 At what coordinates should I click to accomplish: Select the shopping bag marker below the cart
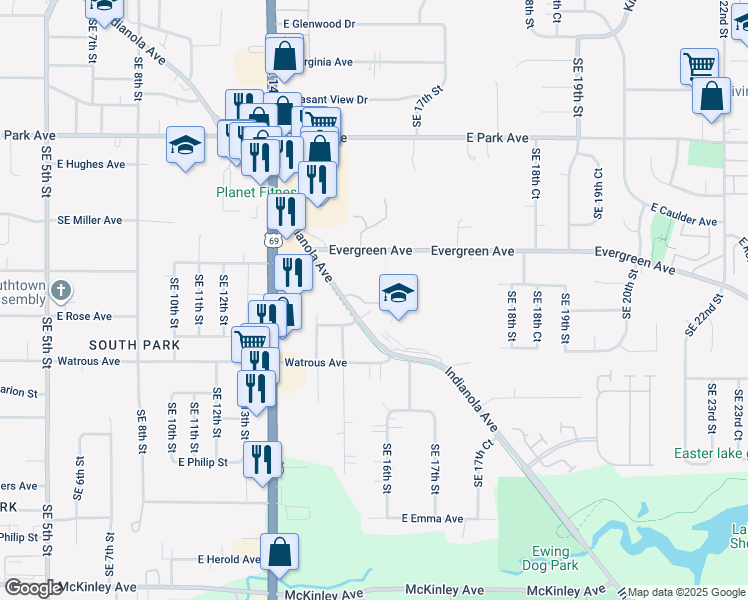point(711,97)
